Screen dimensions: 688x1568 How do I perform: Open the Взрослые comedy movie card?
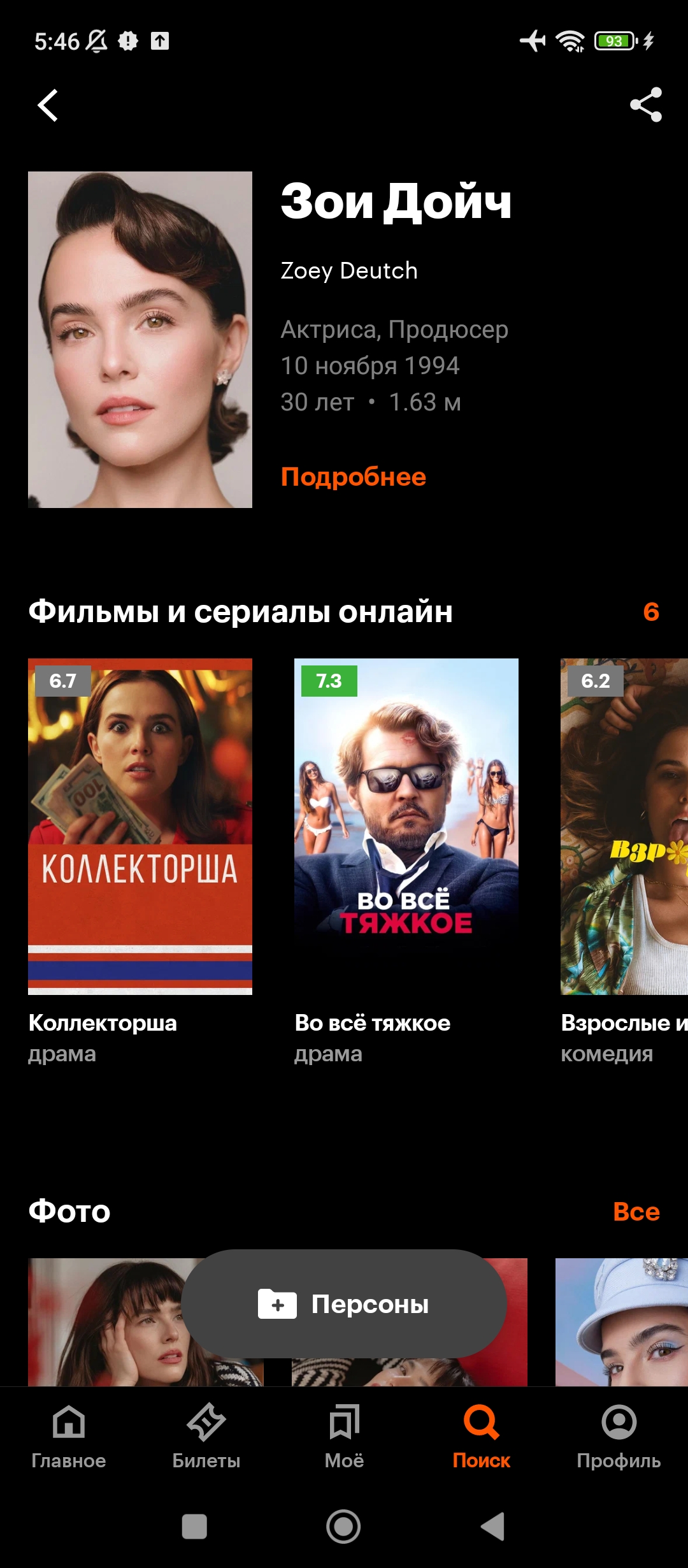[624, 826]
